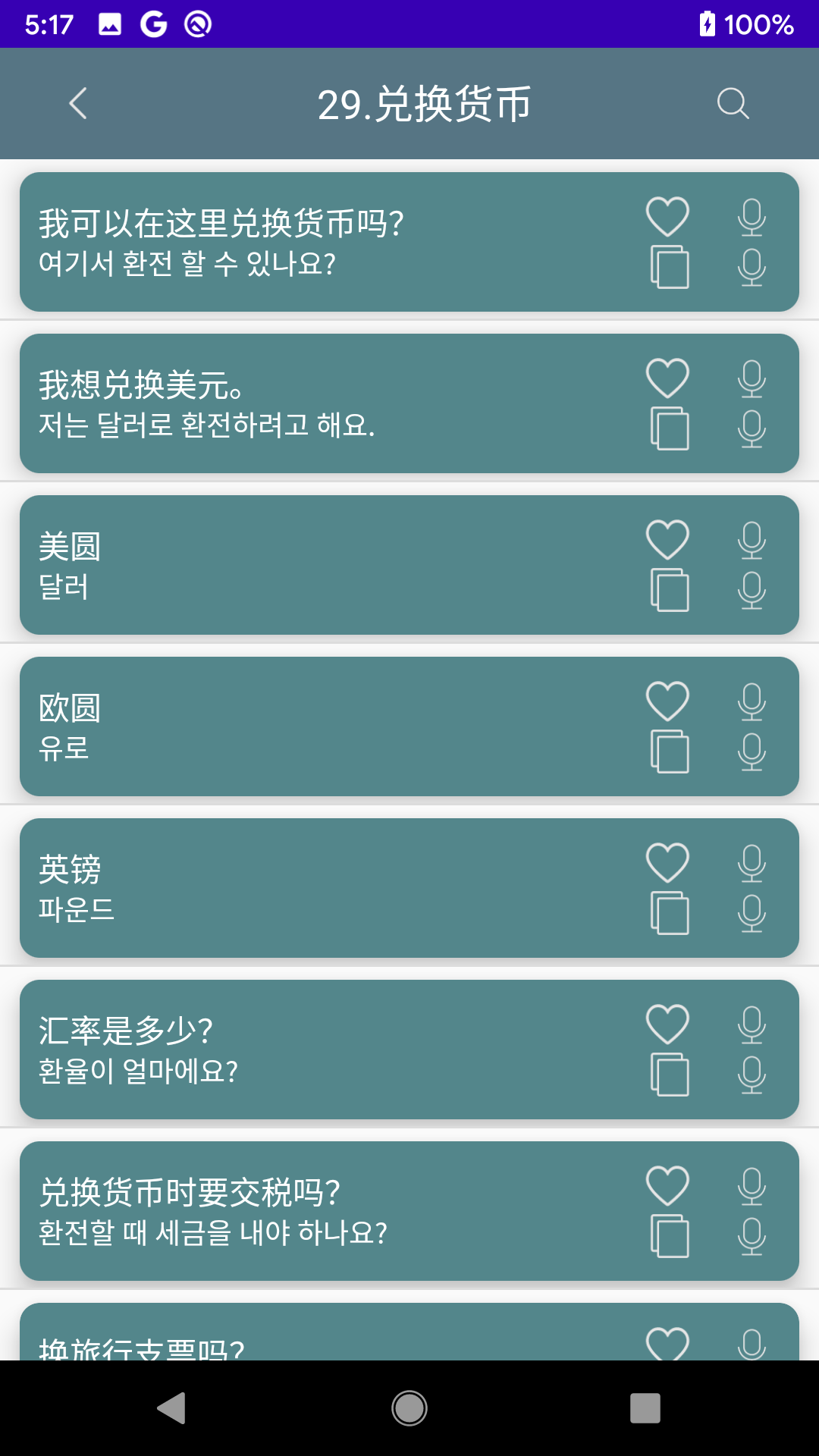The height and width of the screenshot is (1456, 819).
Task: Copy the "英镑" phrase
Action: click(668, 914)
